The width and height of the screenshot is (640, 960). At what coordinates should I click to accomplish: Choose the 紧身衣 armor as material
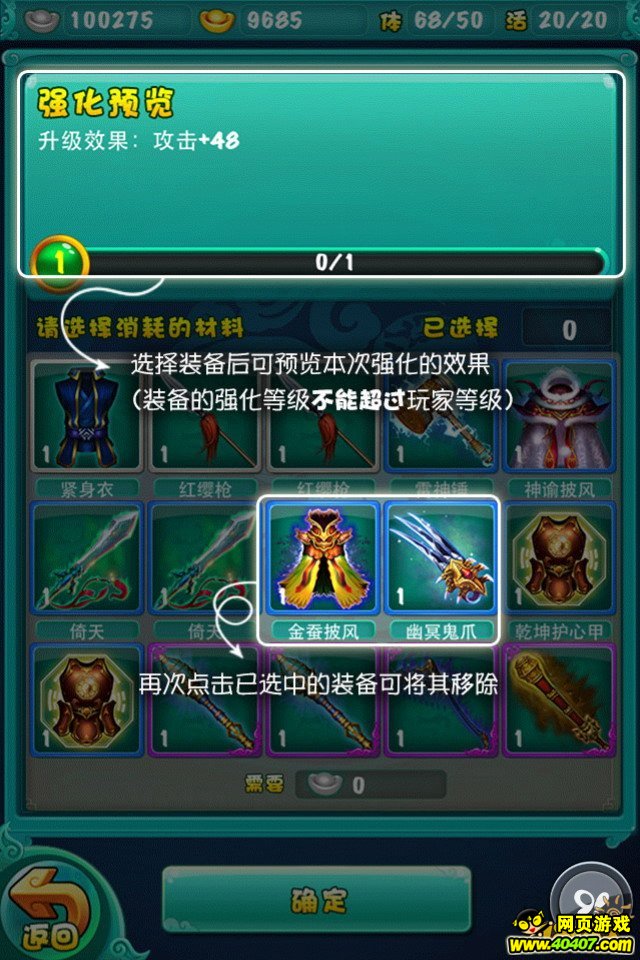click(83, 416)
